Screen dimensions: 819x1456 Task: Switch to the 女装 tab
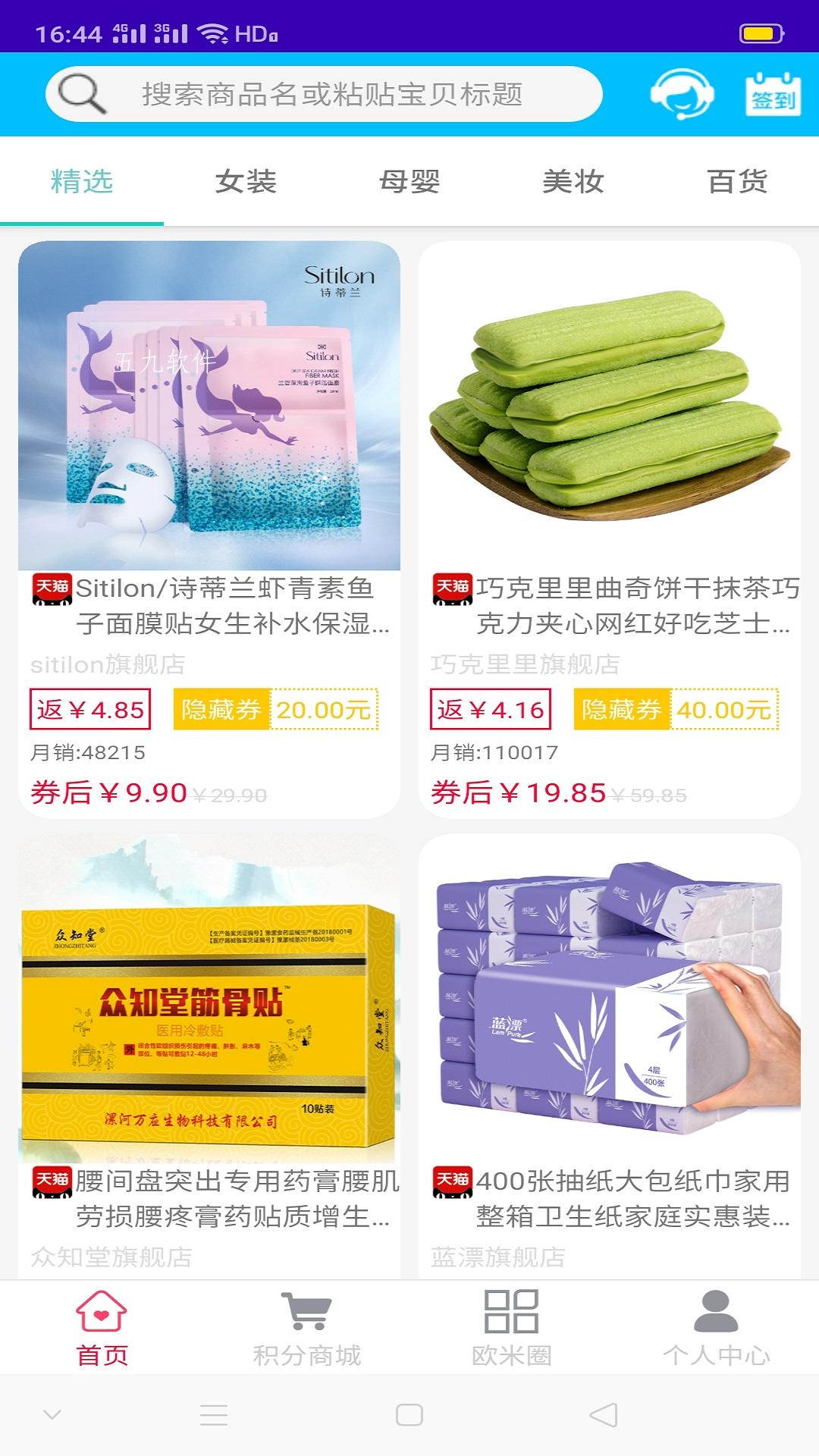(x=246, y=182)
